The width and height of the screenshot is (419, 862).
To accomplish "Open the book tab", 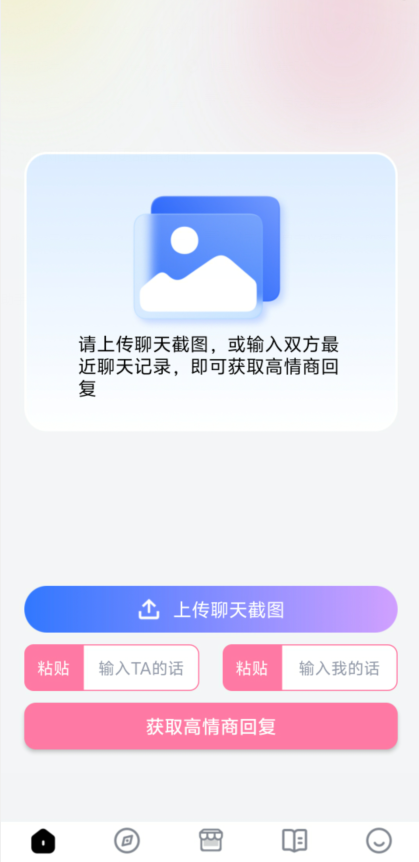I will [x=295, y=841].
